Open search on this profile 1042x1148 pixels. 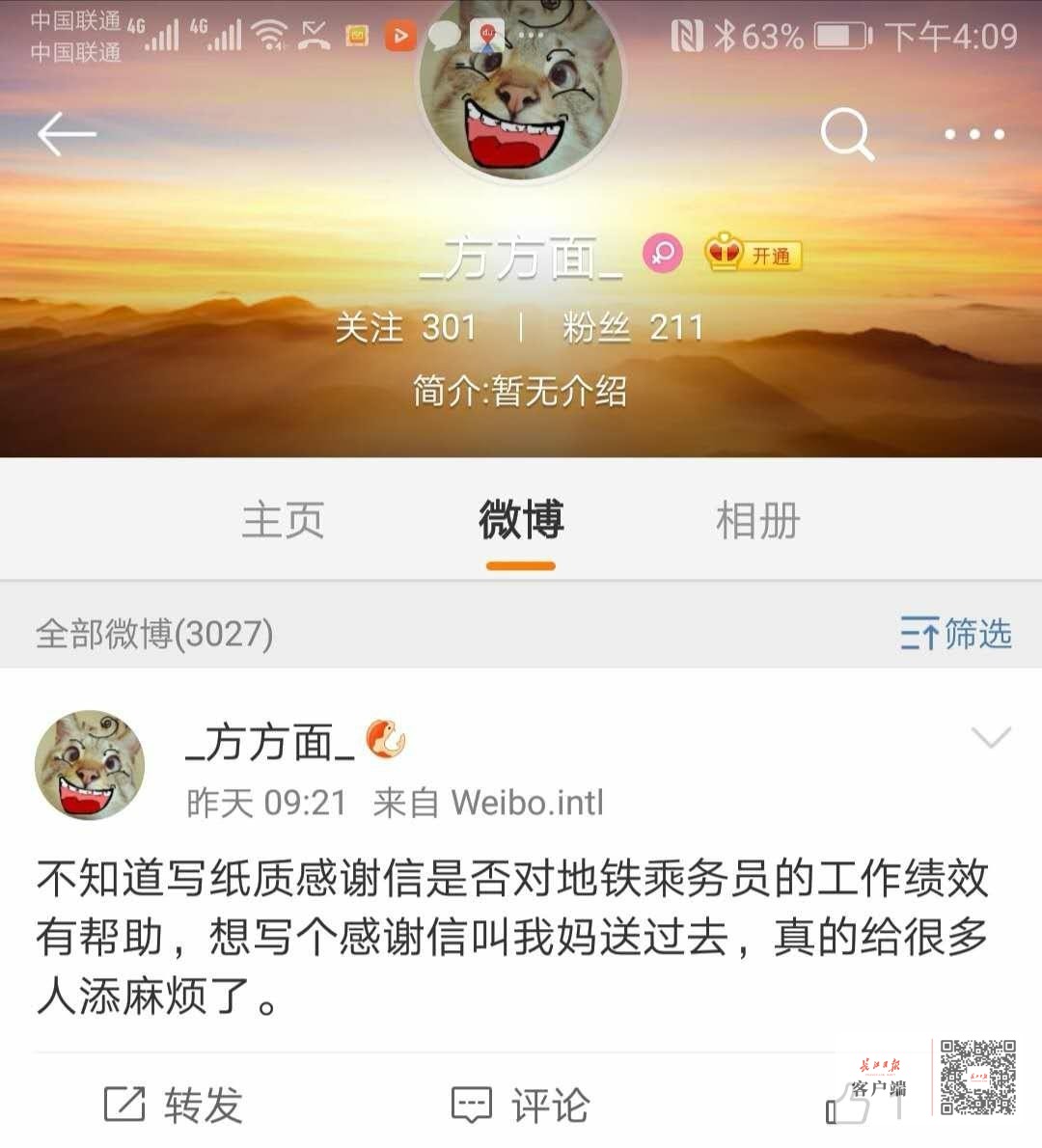tap(846, 134)
